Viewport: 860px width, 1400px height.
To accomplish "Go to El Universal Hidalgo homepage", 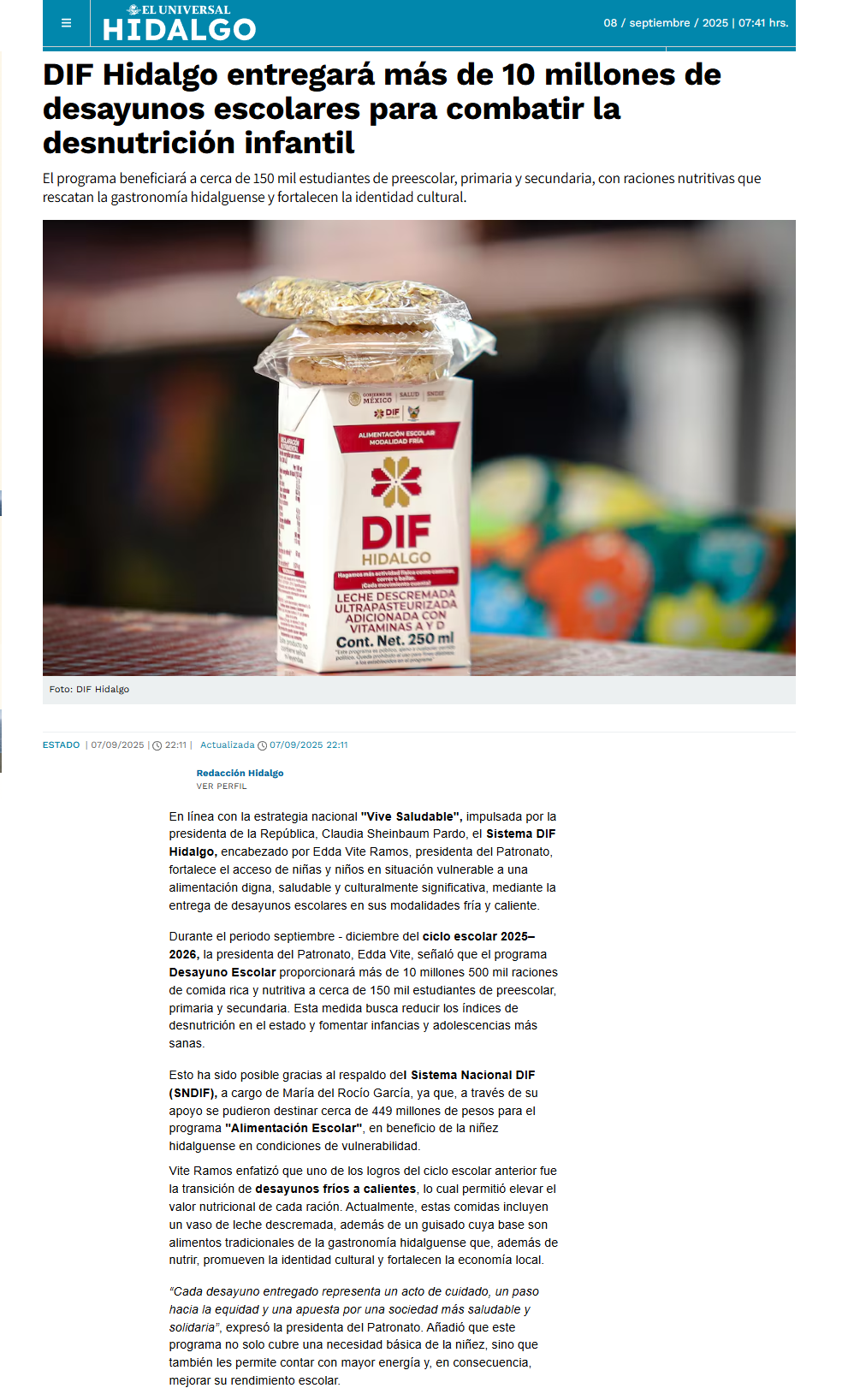I will (x=179, y=23).
